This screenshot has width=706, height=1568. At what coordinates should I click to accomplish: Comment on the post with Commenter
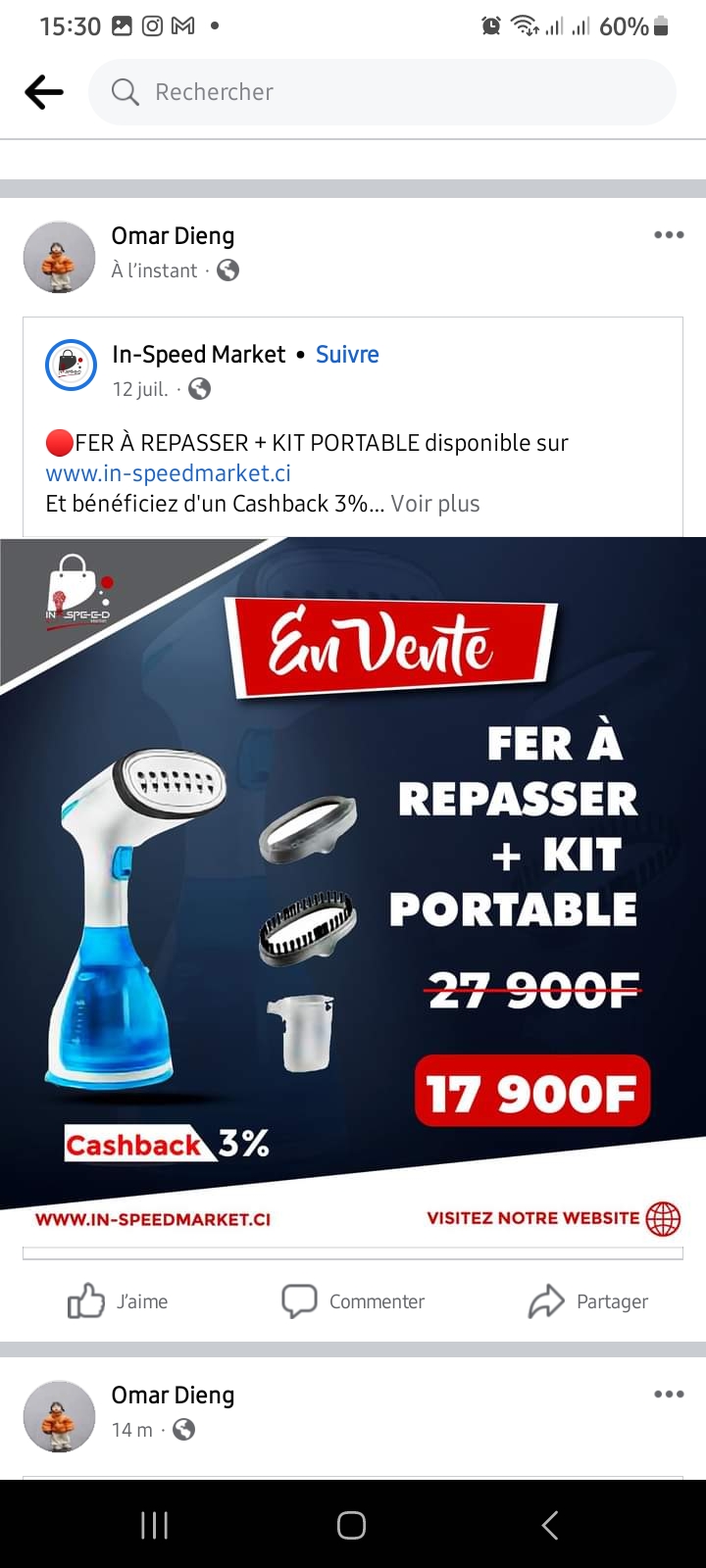(353, 1301)
